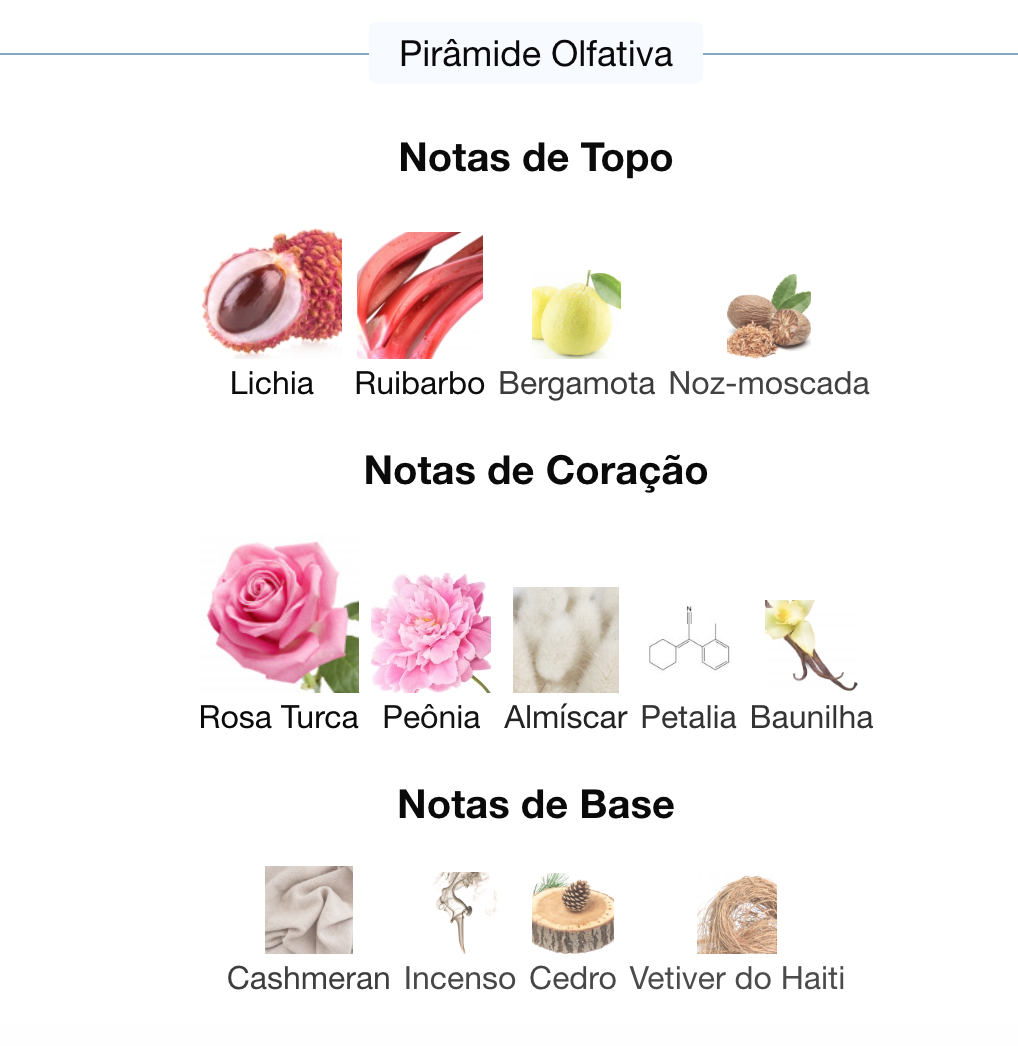
Task: View the Incenso note
Action: click(x=460, y=912)
